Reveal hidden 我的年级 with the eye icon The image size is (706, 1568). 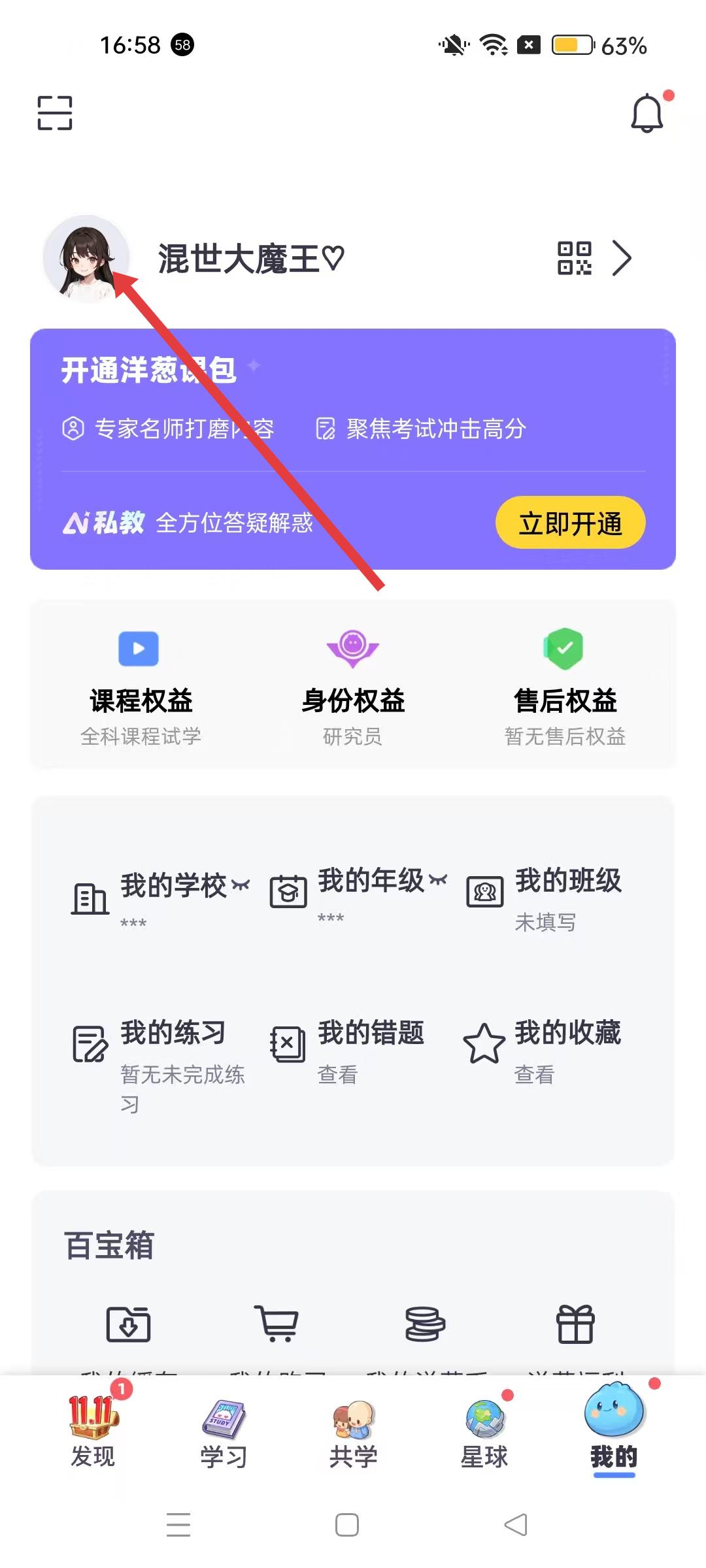(438, 880)
